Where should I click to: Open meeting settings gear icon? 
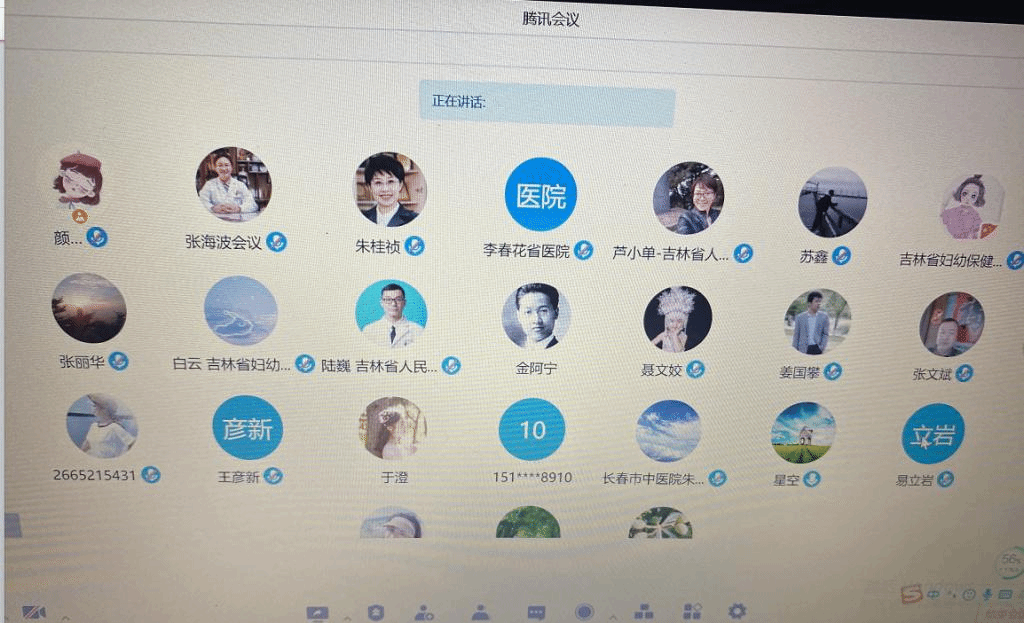coord(737,610)
